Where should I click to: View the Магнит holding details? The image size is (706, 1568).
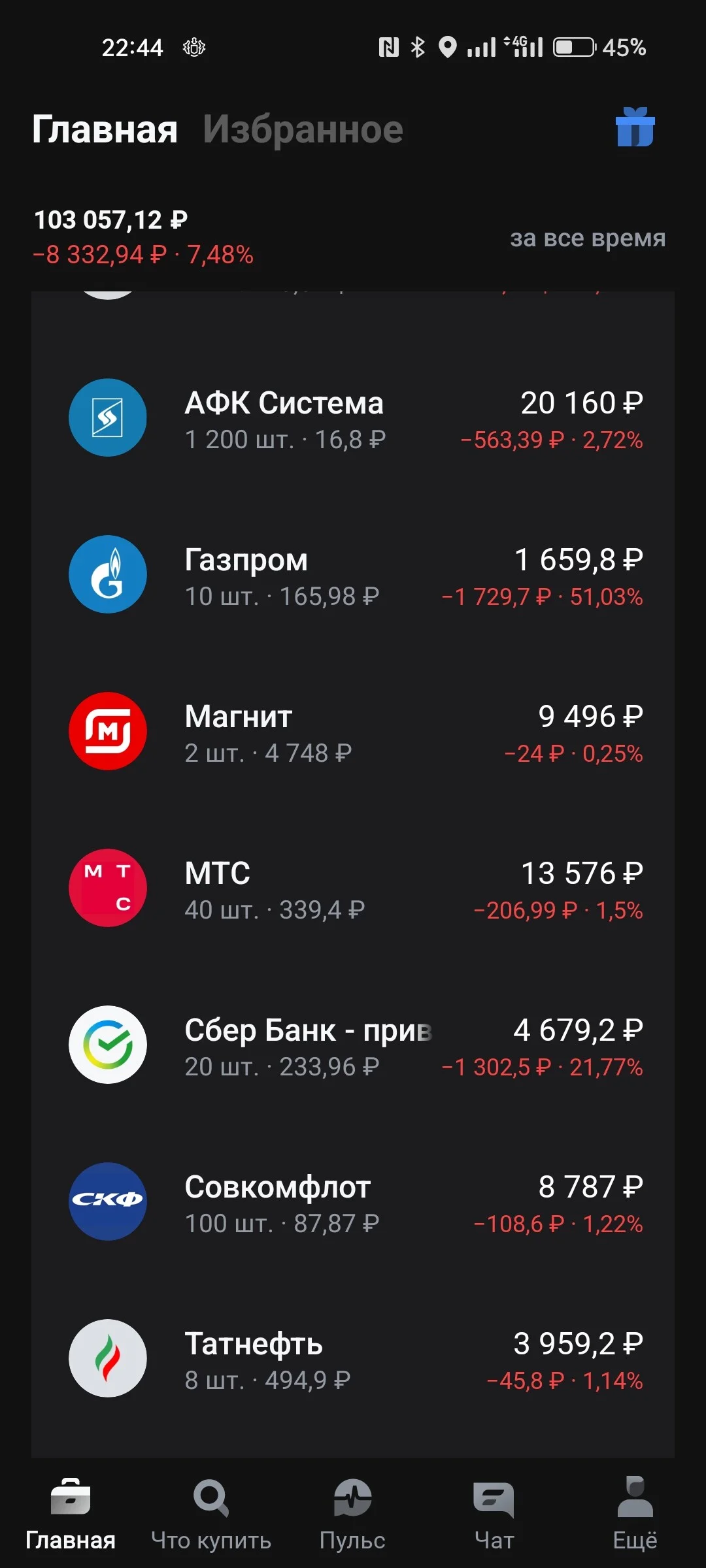[353, 732]
